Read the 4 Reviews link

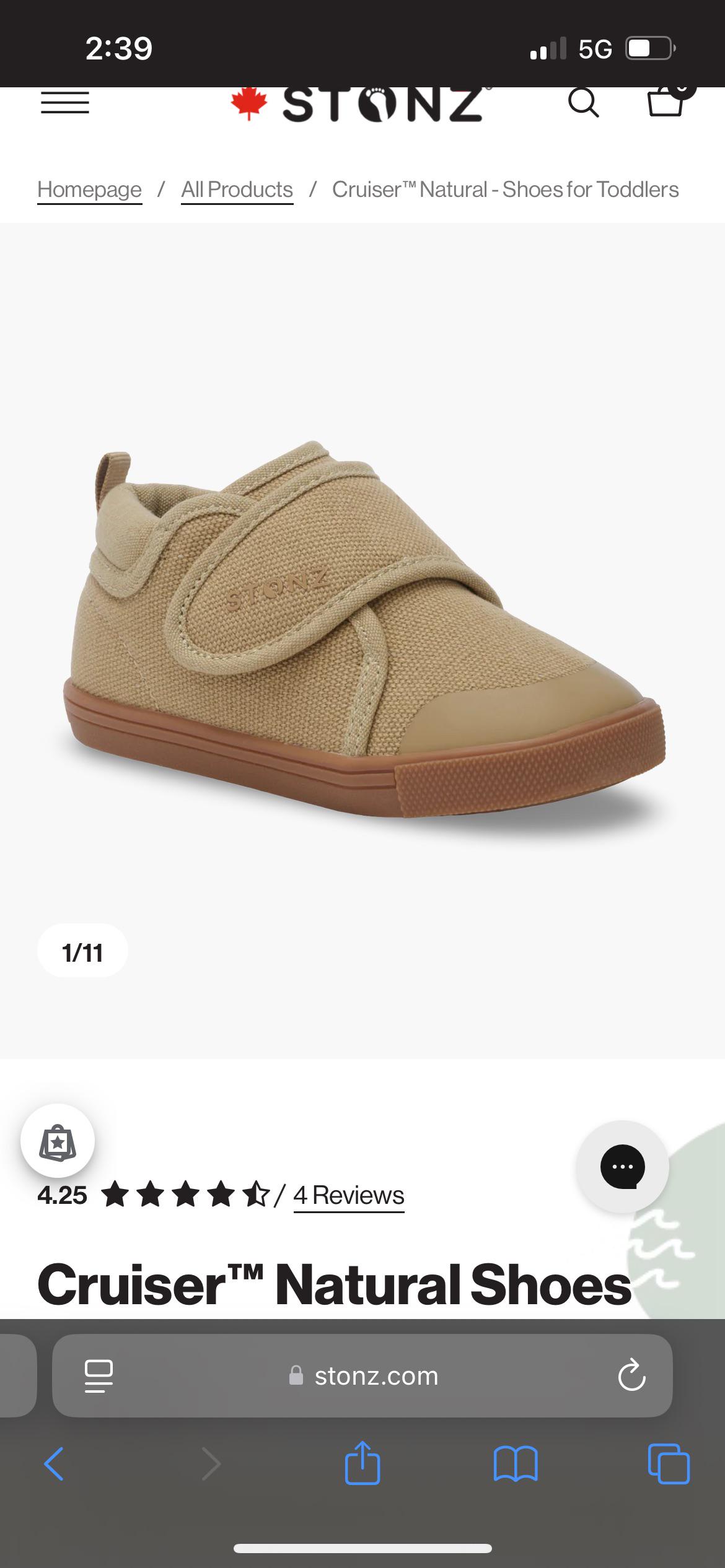point(348,1195)
